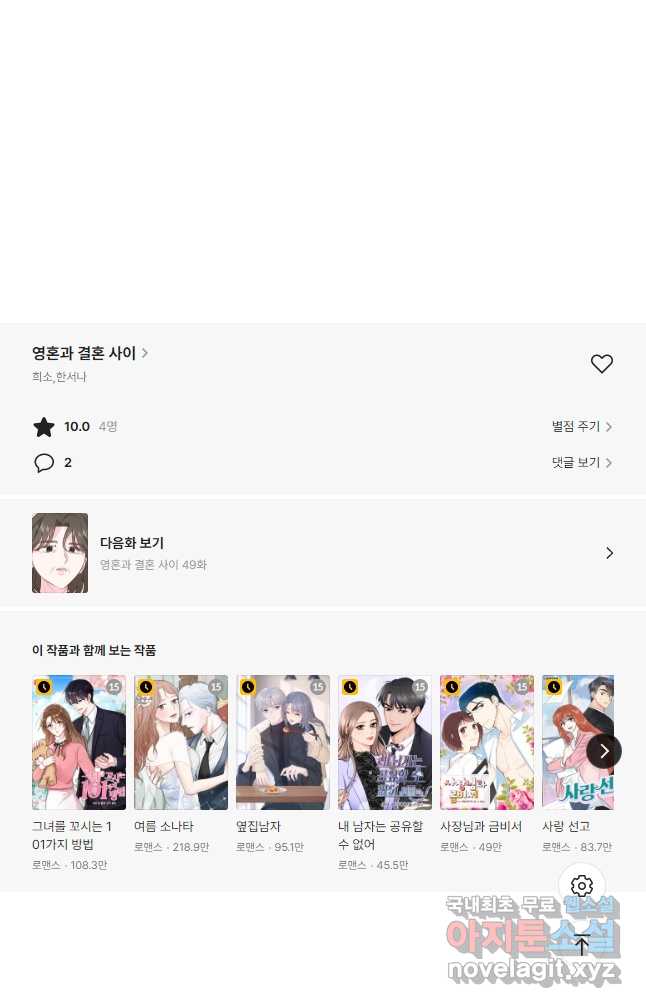
Task: Open 별점 주기 to rate
Action: pyautogui.click(x=581, y=427)
